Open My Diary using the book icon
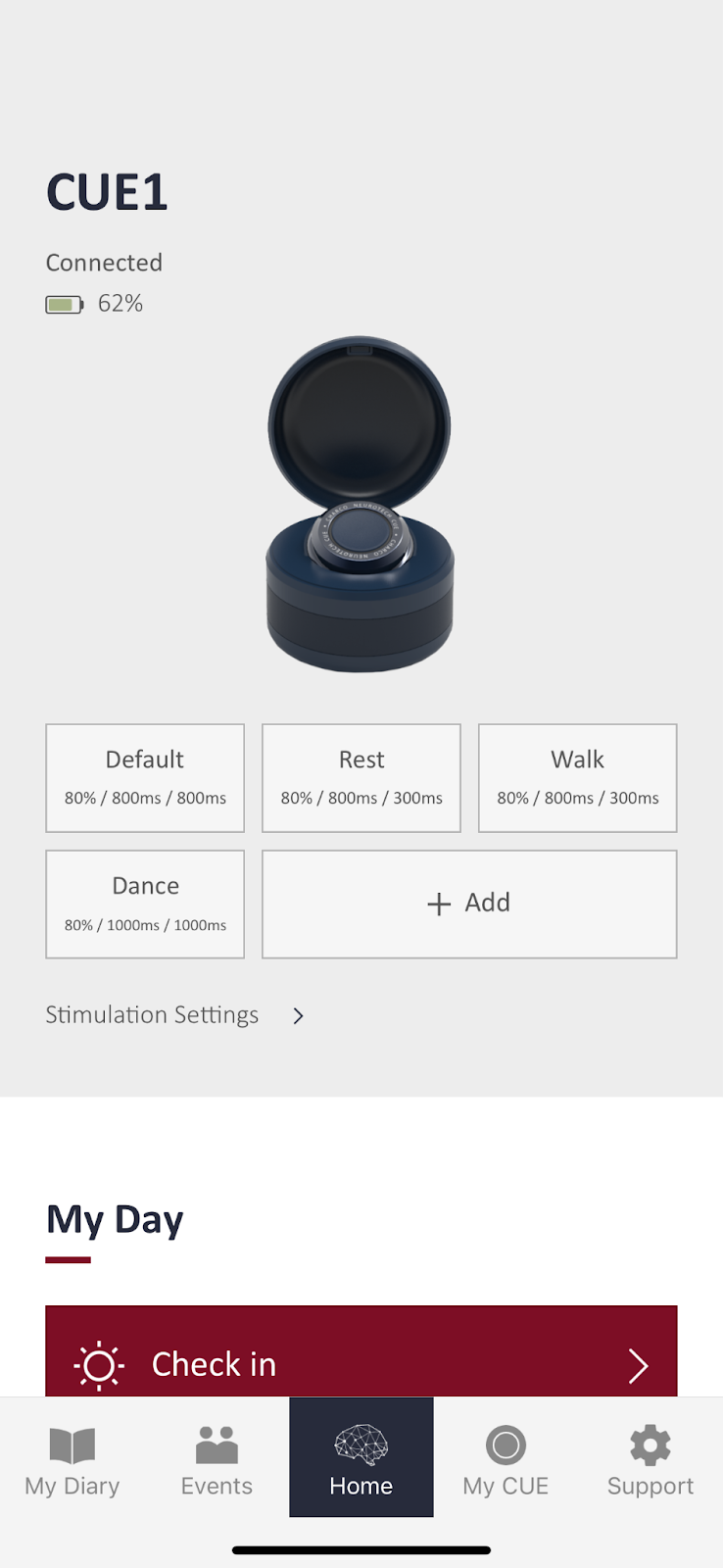This screenshot has width=723, height=1568. (x=72, y=1445)
